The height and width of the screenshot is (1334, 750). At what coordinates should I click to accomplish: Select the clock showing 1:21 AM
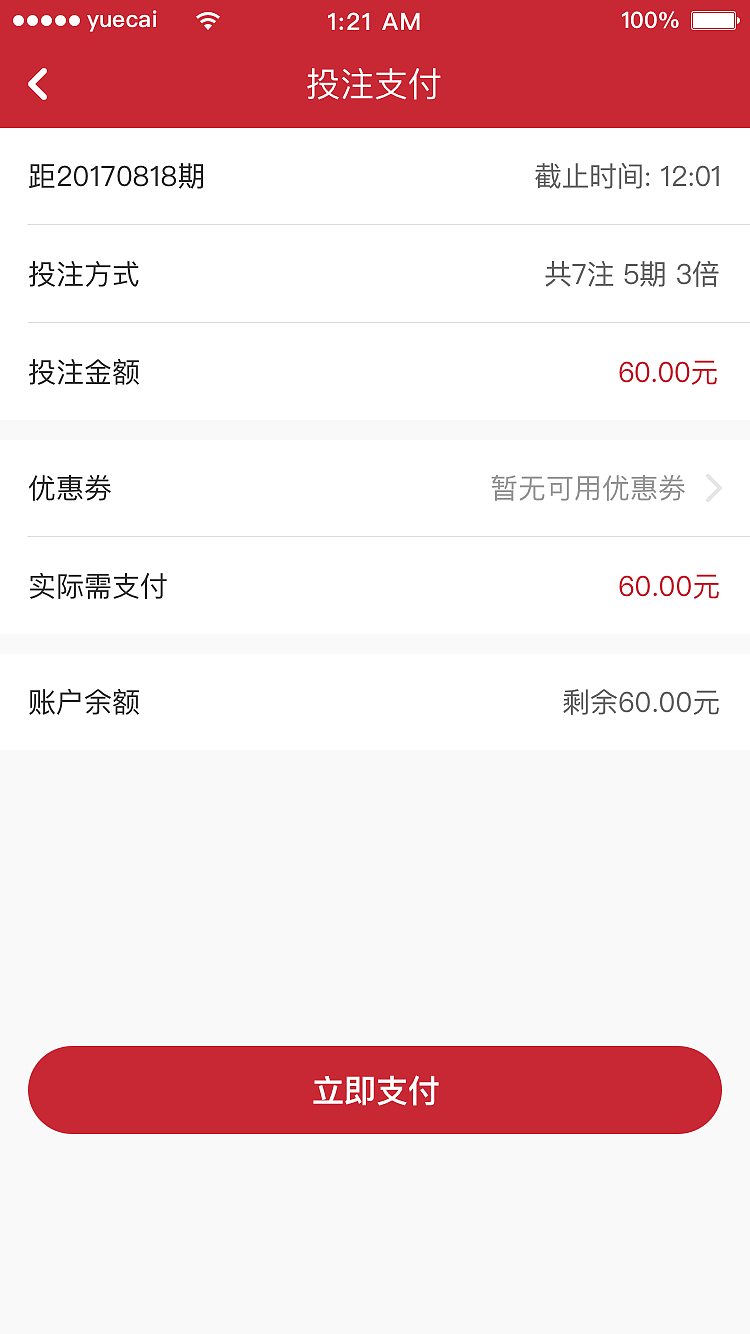[373, 20]
